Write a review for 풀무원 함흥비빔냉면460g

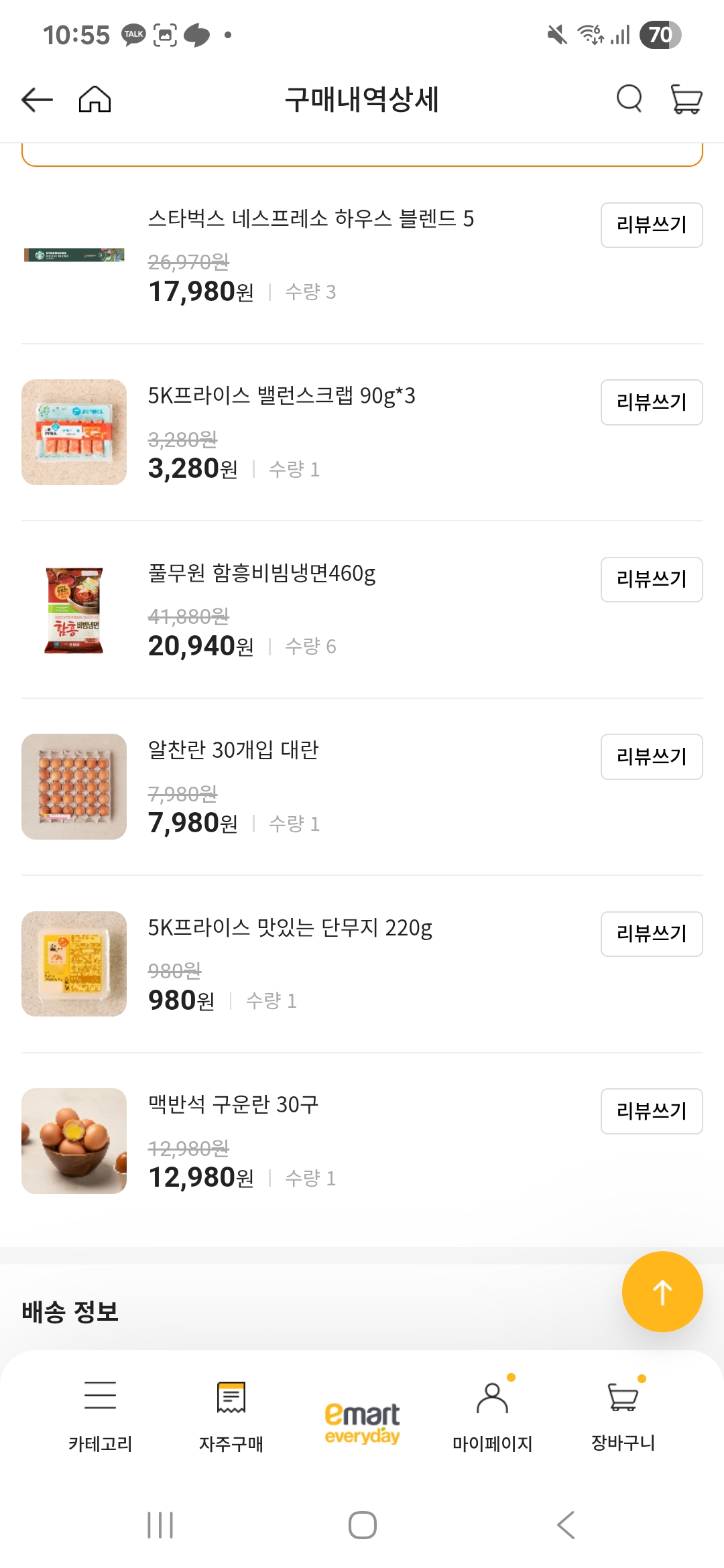tap(651, 580)
